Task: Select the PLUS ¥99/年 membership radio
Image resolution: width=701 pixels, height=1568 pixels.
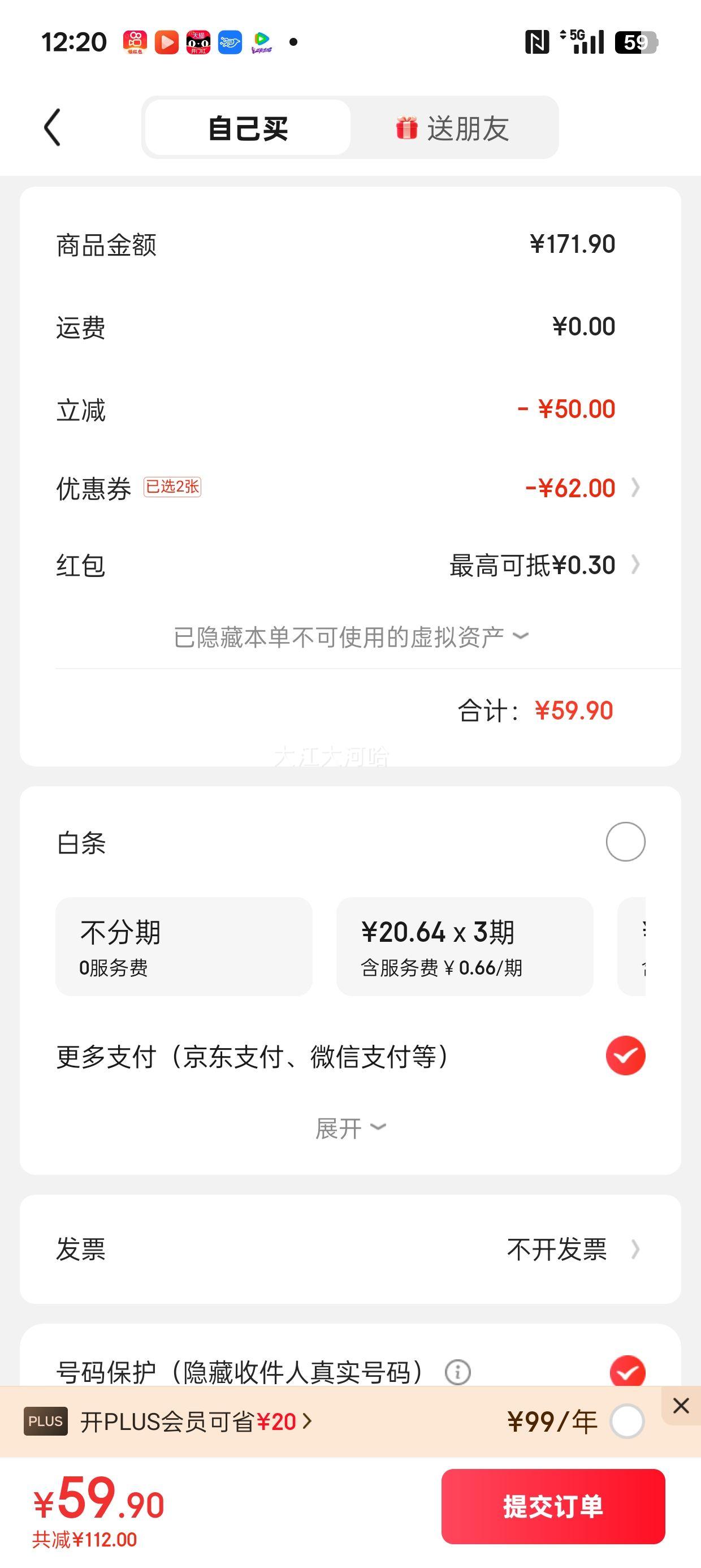Action: click(628, 1421)
